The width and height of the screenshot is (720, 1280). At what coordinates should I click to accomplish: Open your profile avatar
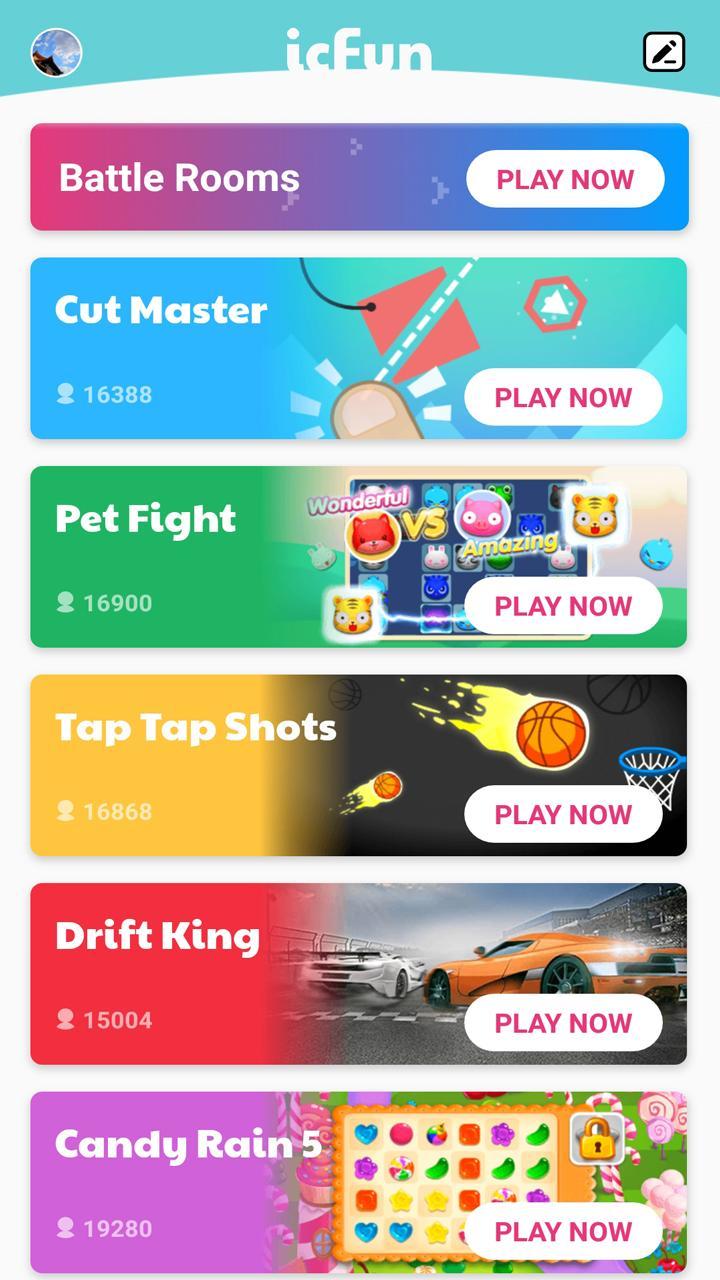click(57, 54)
